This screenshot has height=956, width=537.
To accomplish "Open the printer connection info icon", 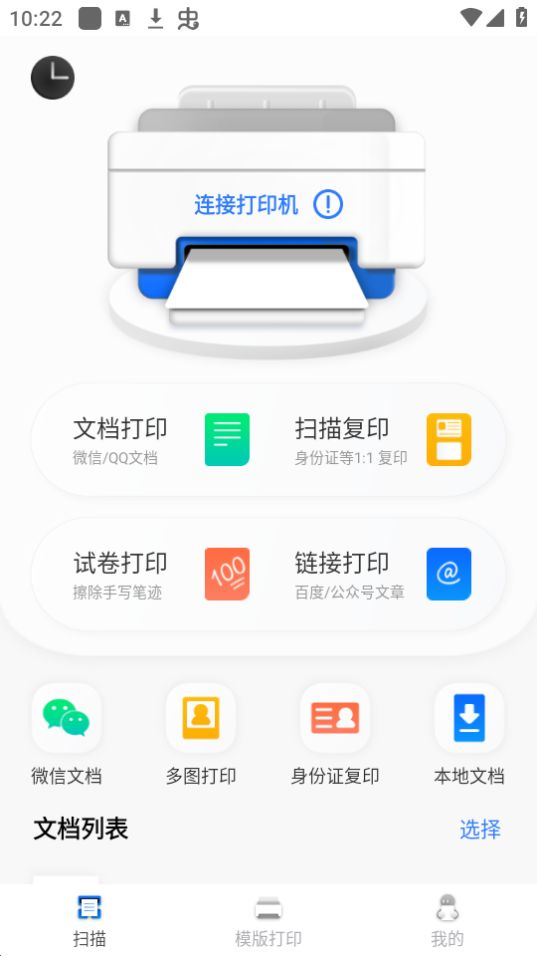I will [328, 204].
